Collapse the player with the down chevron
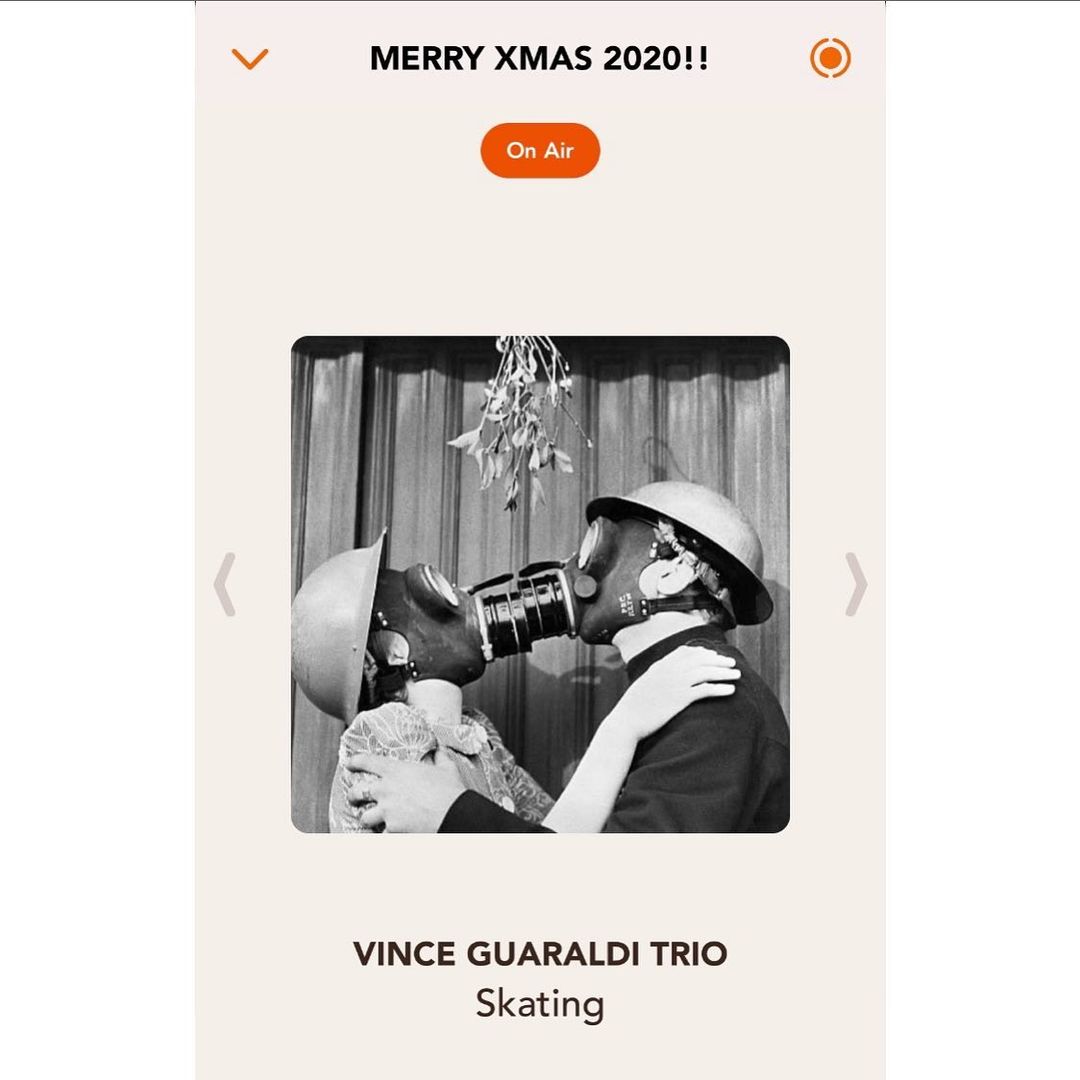This screenshot has height=1080, width=1080. click(250, 59)
